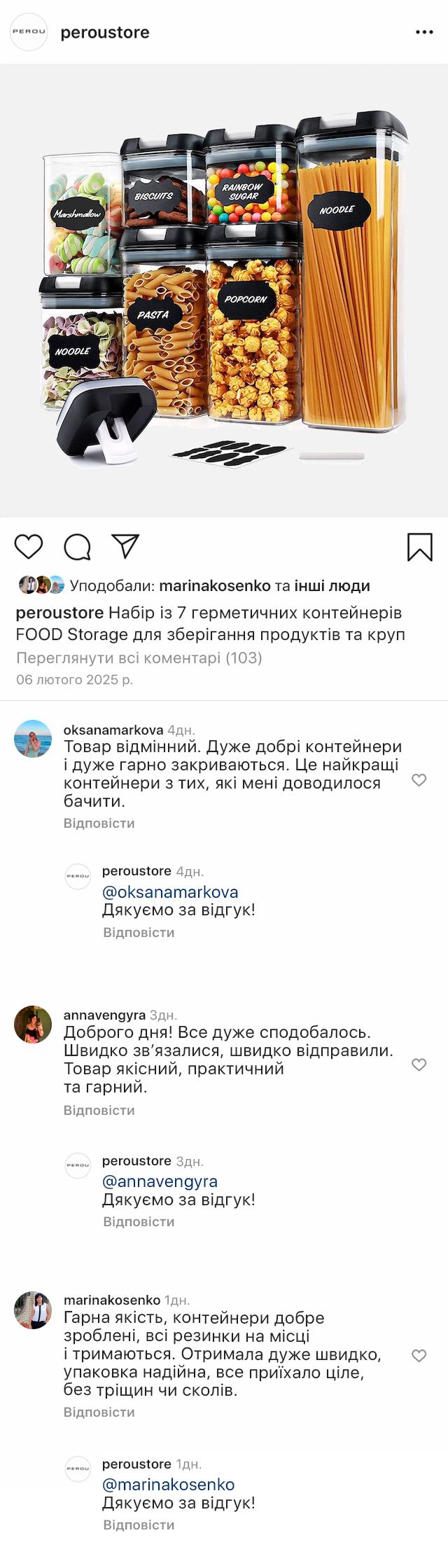
Task: Reply to annavengyra's comment
Action: (99, 1110)
